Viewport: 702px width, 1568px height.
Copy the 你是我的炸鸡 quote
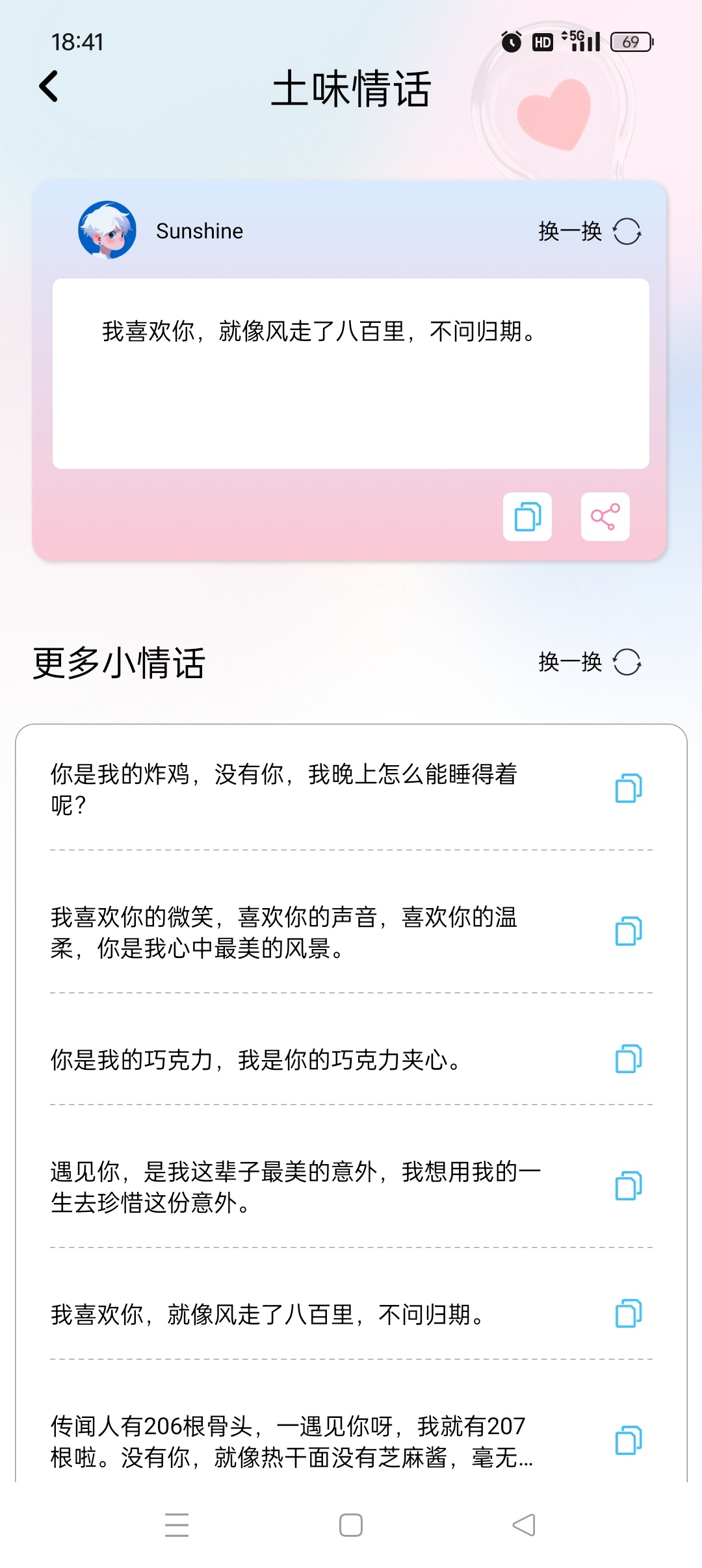(629, 789)
